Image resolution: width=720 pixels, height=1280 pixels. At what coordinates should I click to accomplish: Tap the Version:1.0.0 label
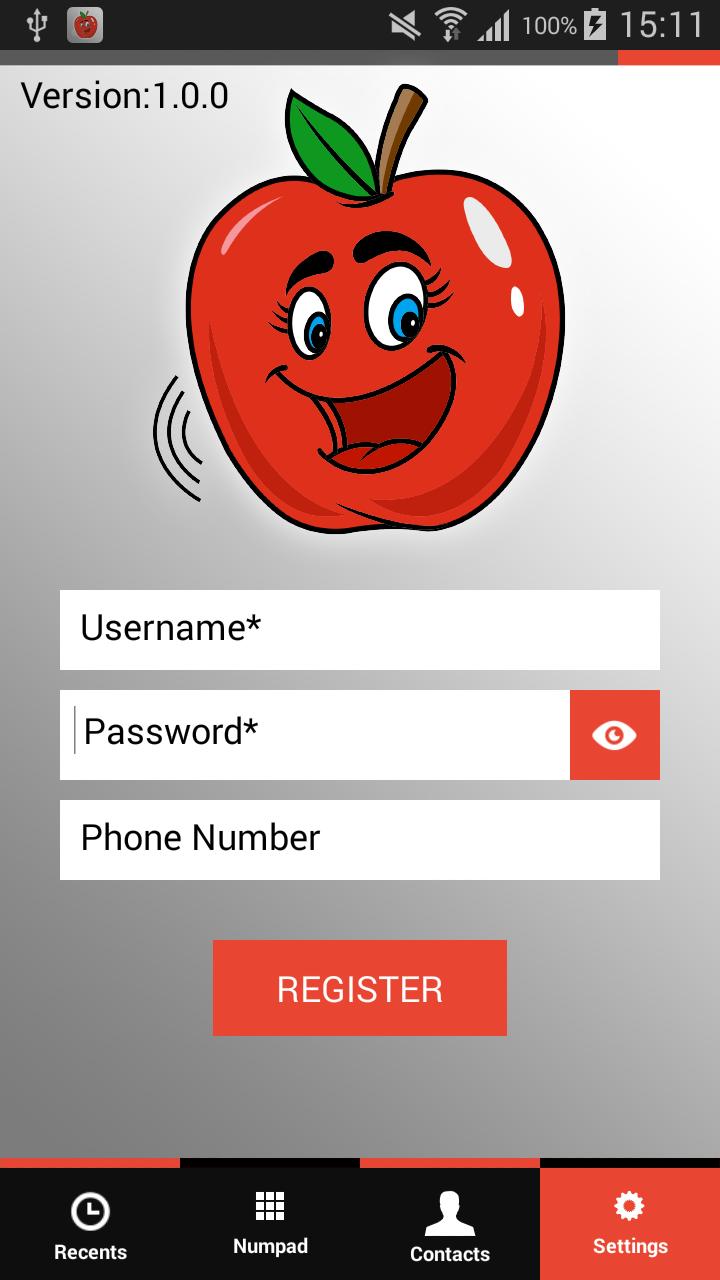tap(123, 96)
